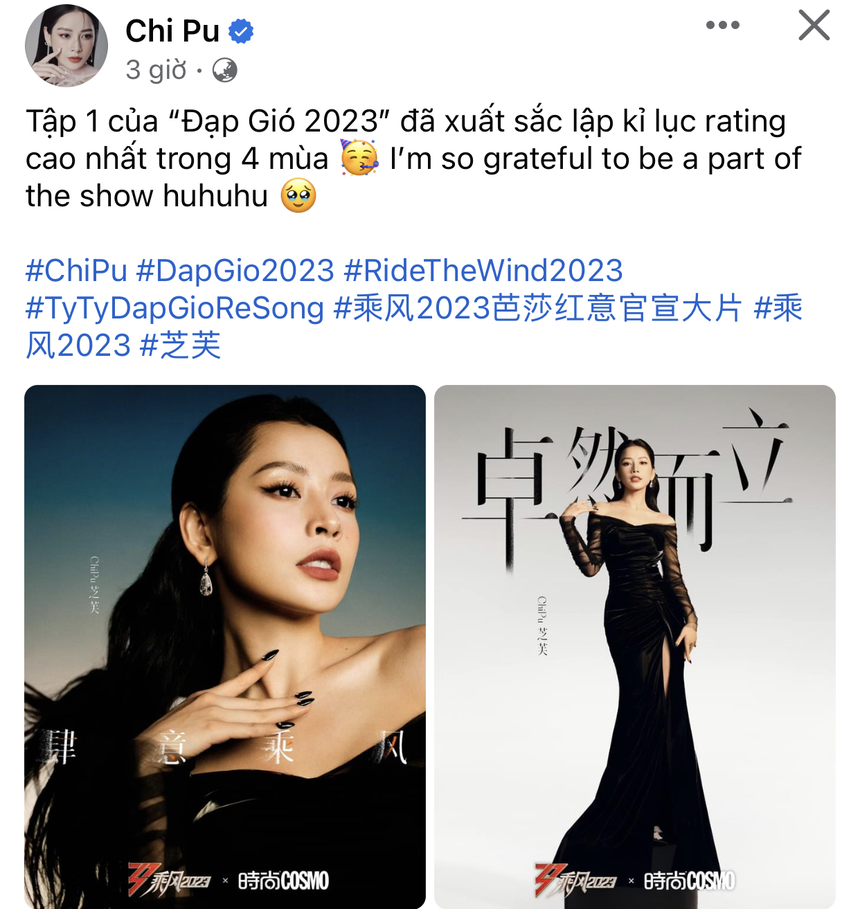Open the #DapGio2023 hashtag
Viewport: 860px width, 909px height.
(234, 270)
